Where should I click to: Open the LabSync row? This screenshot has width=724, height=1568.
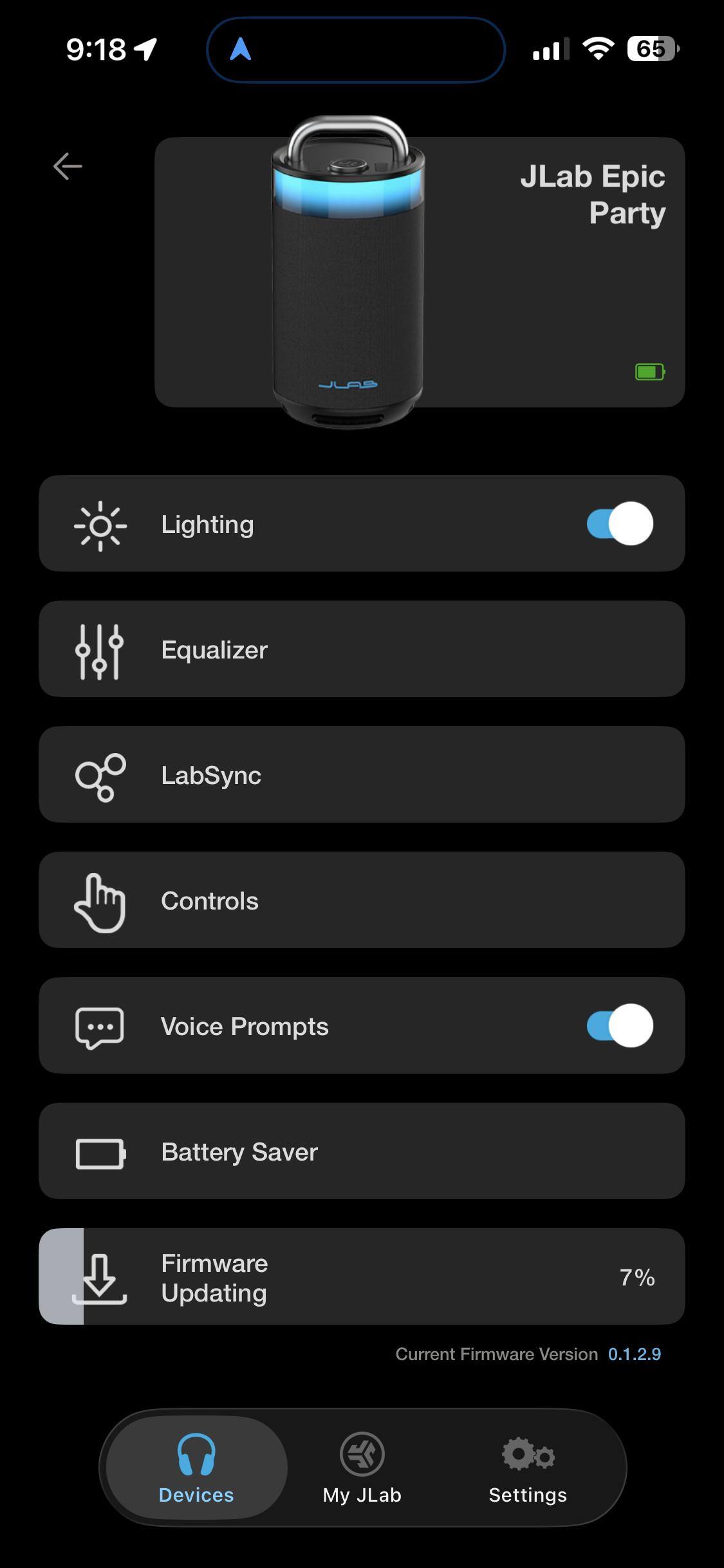[362, 774]
